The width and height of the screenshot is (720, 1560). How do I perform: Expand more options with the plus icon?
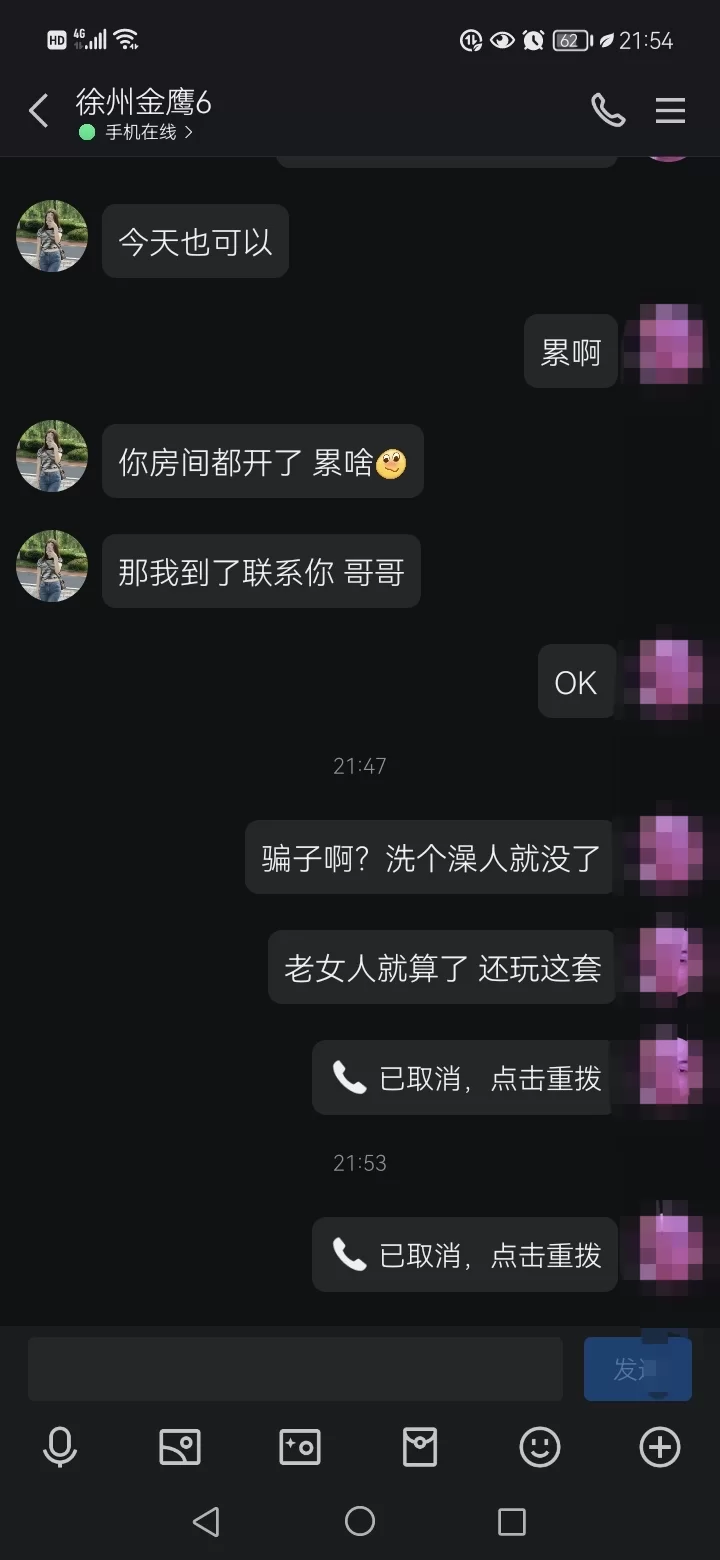pos(660,1447)
